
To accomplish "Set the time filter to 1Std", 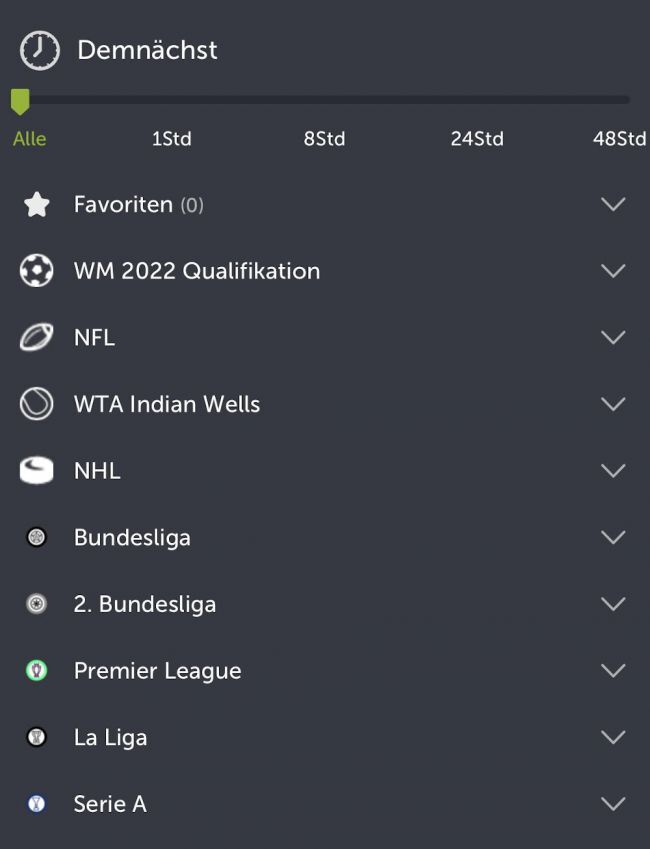I will [x=171, y=139].
